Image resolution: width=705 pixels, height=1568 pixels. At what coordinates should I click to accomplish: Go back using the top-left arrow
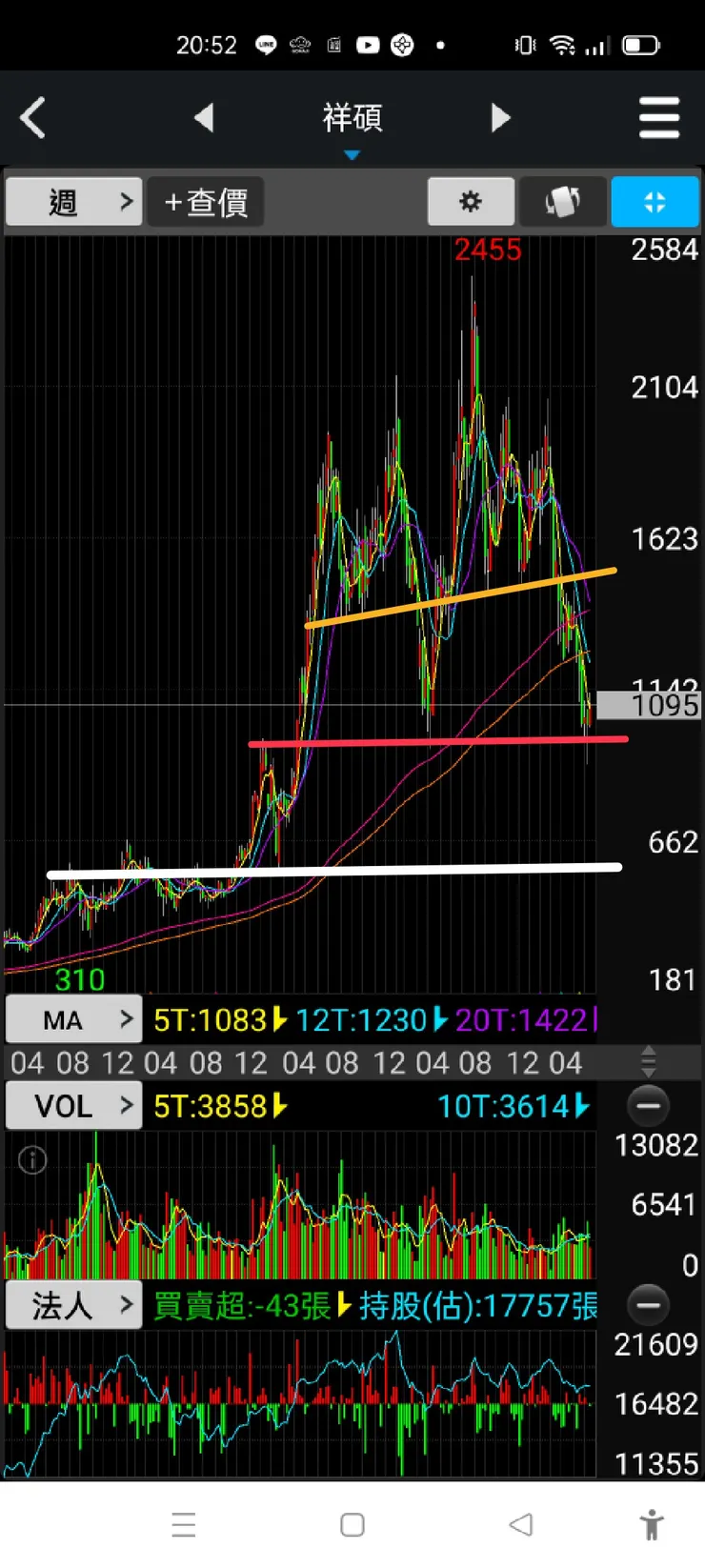pyautogui.click(x=33, y=119)
